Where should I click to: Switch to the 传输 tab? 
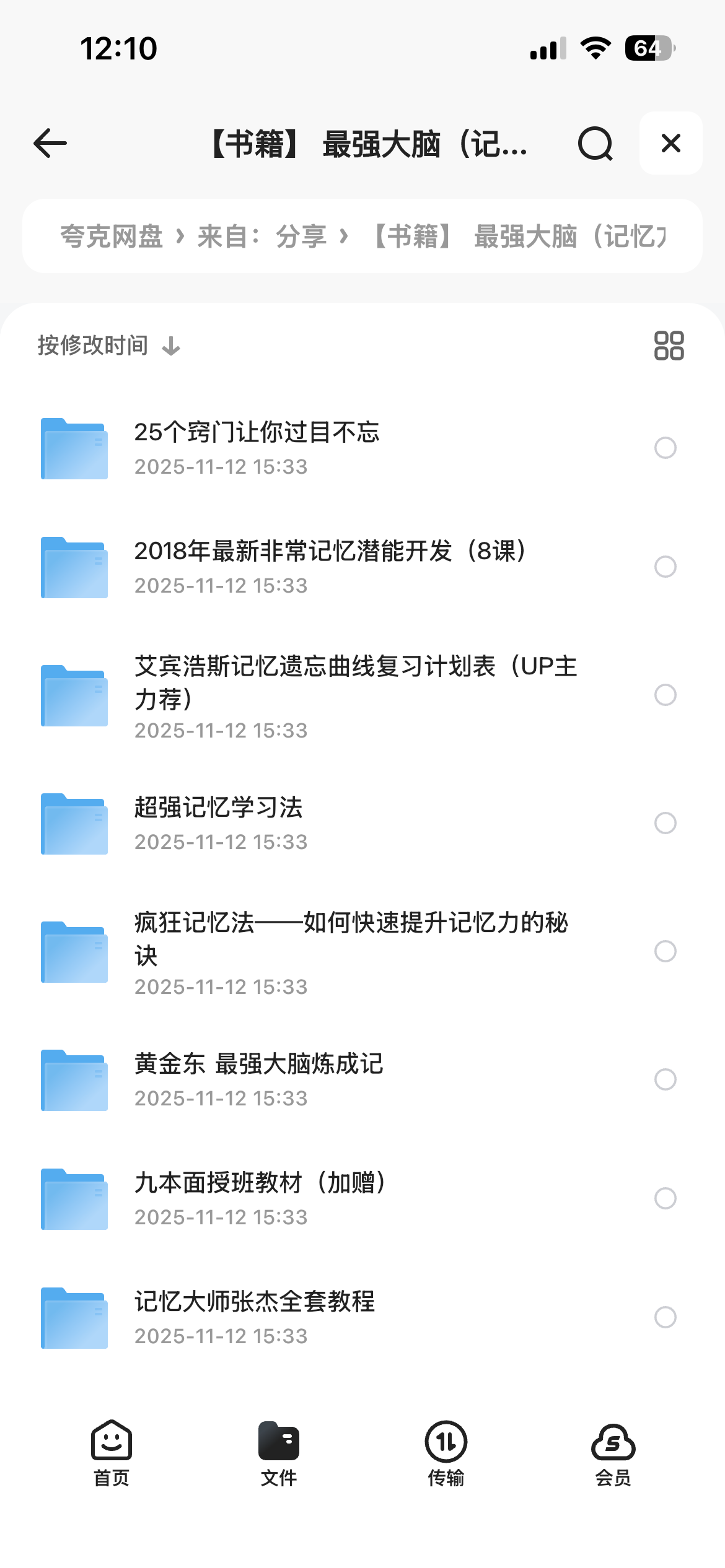click(x=446, y=1452)
